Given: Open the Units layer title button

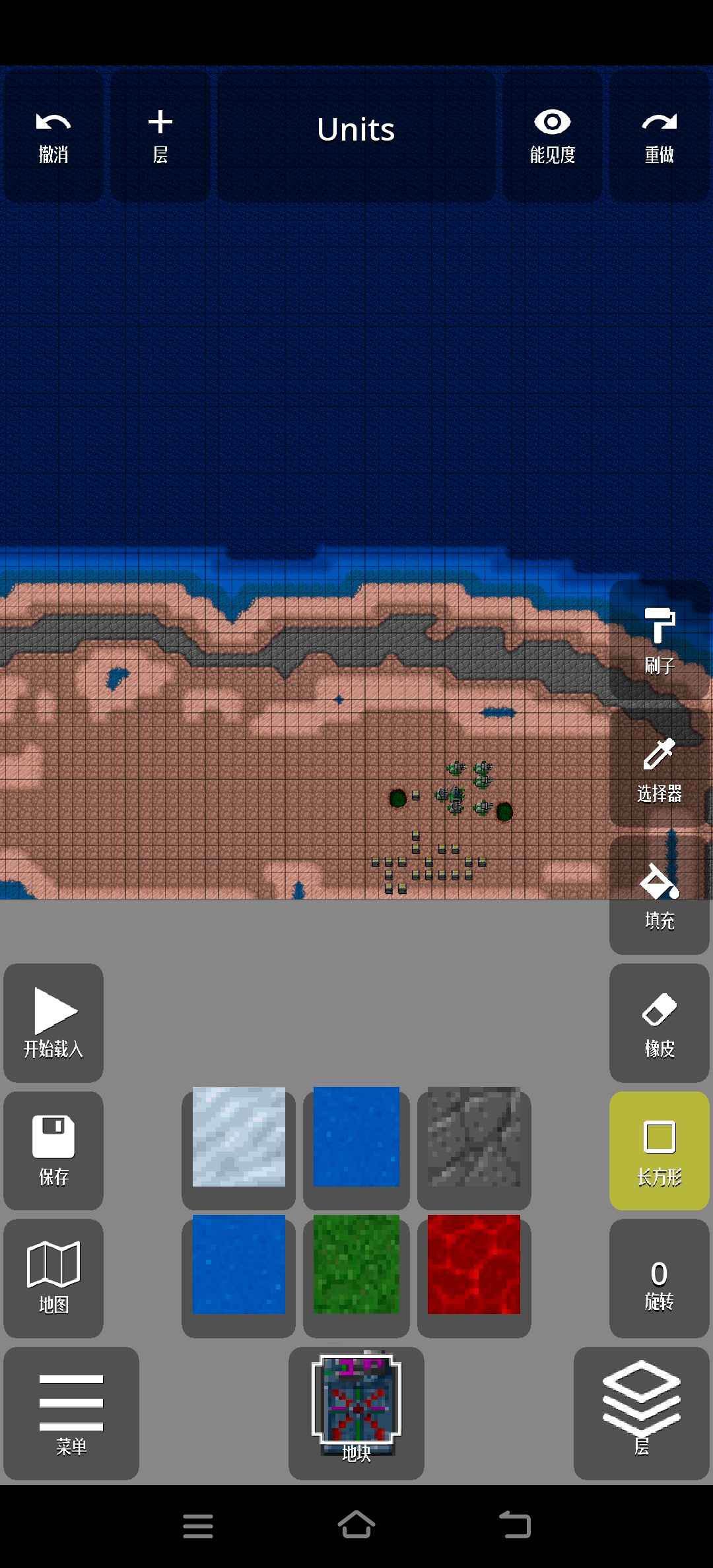Looking at the screenshot, I should (356, 136).
